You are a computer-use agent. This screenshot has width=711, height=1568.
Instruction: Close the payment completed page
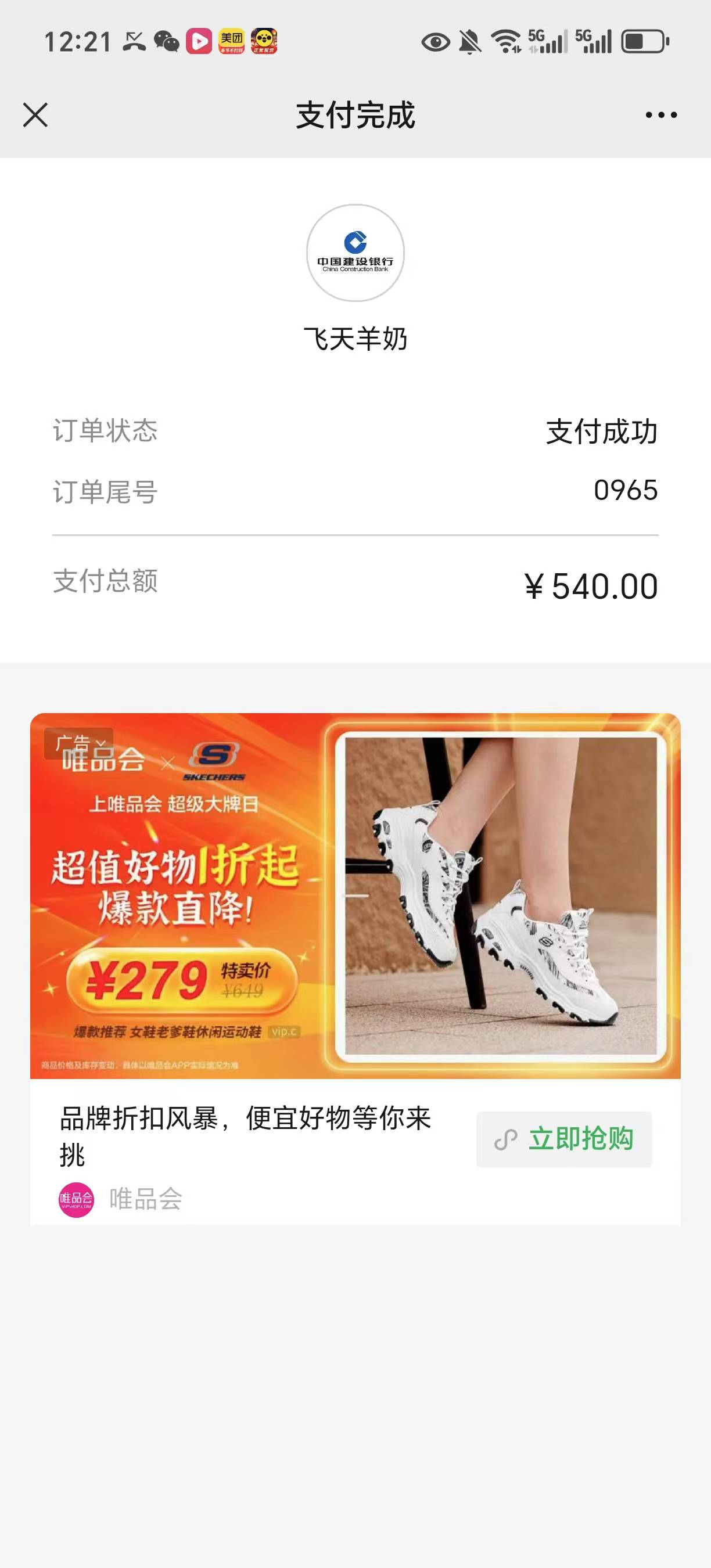[35, 115]
